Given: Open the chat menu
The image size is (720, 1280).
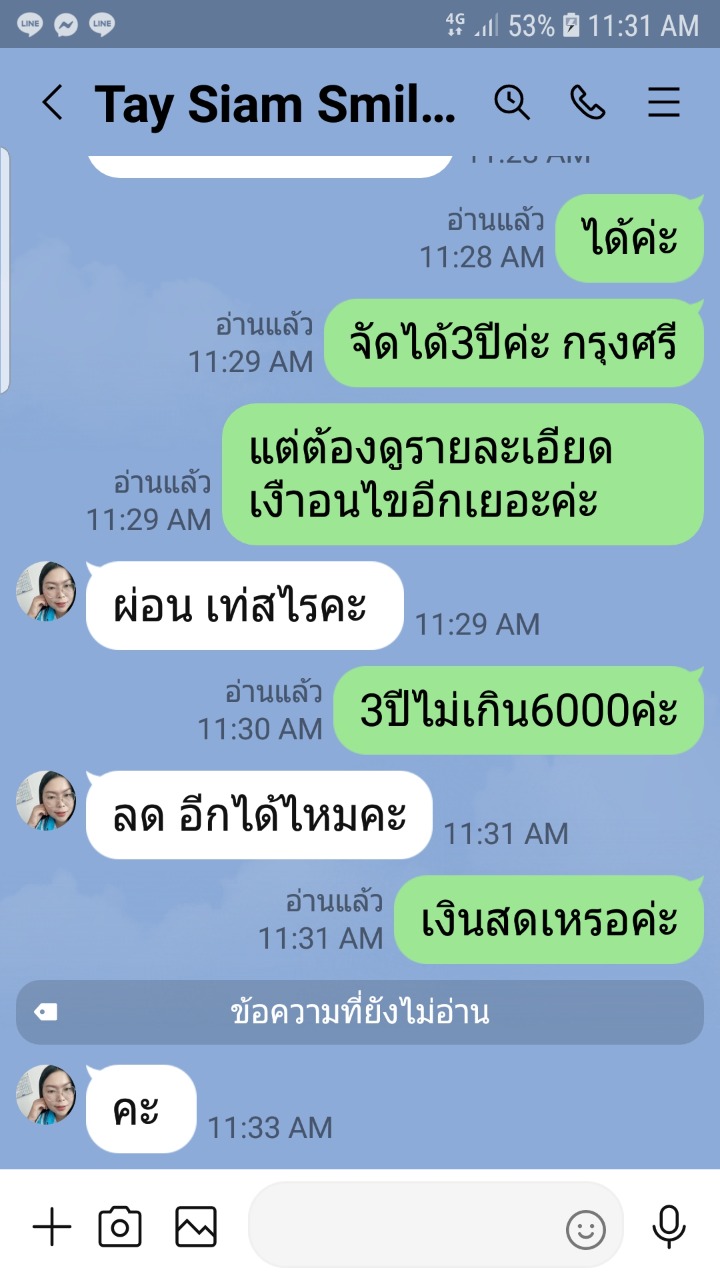Looking at the screenshot, I should point(664,102).
